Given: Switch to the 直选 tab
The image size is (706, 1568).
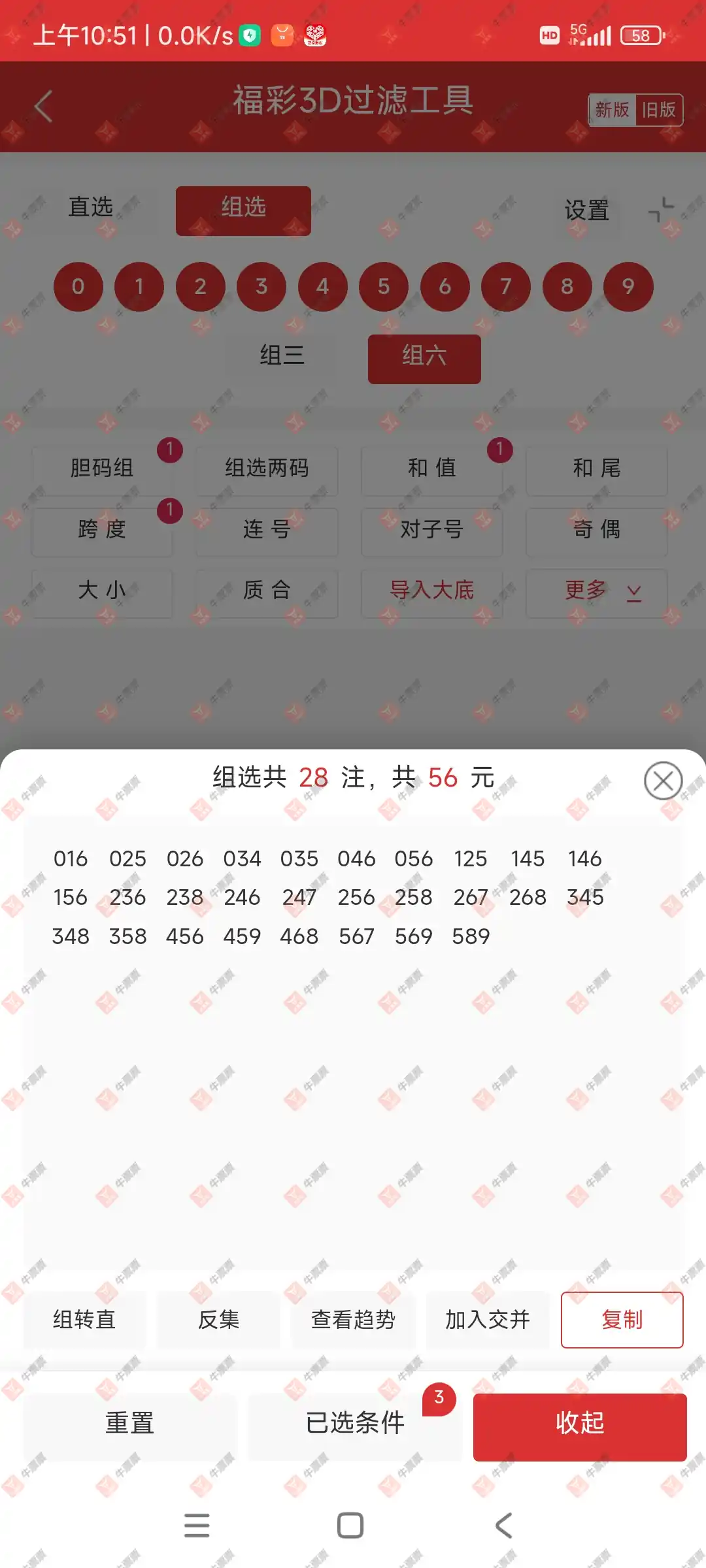Looking at the screenshot, I should click(x=91, y=207).
